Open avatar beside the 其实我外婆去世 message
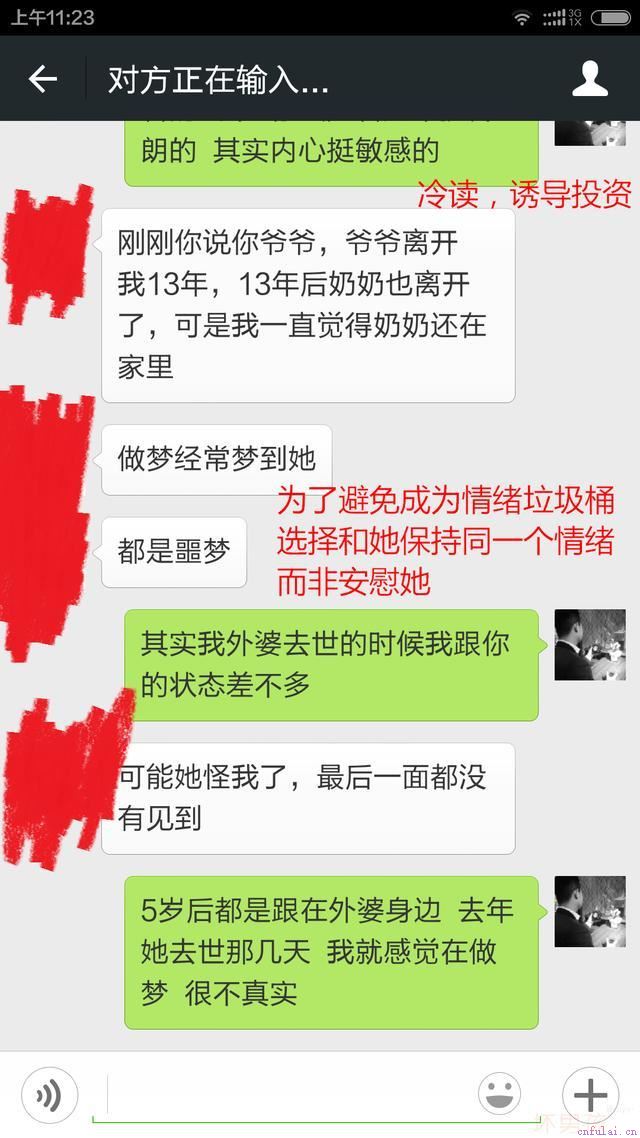 point(589,645)
